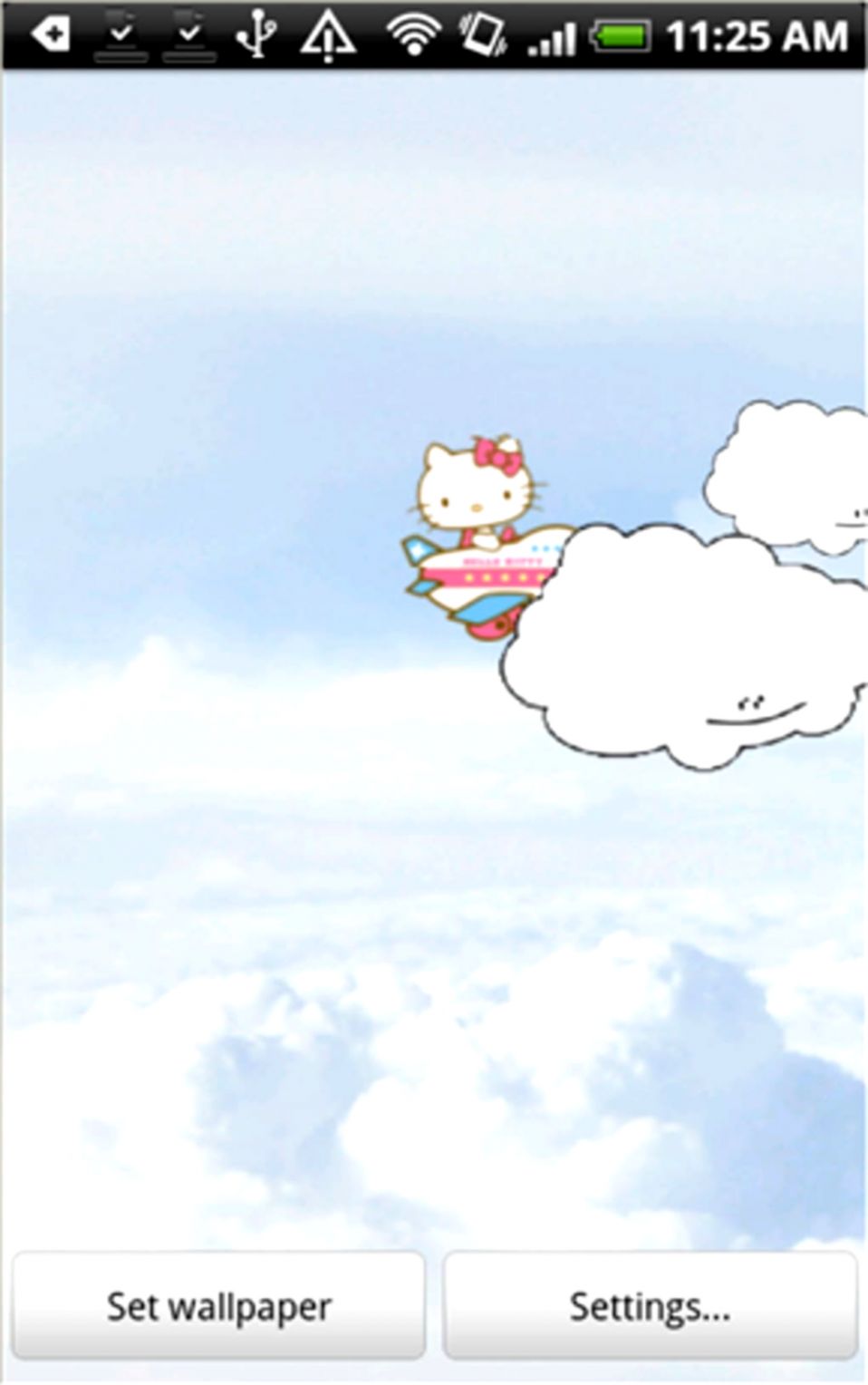This screenshot has height=1385, width=868.
Task: Tap the Set wallpaper button
Action: tap(218, 1305)
